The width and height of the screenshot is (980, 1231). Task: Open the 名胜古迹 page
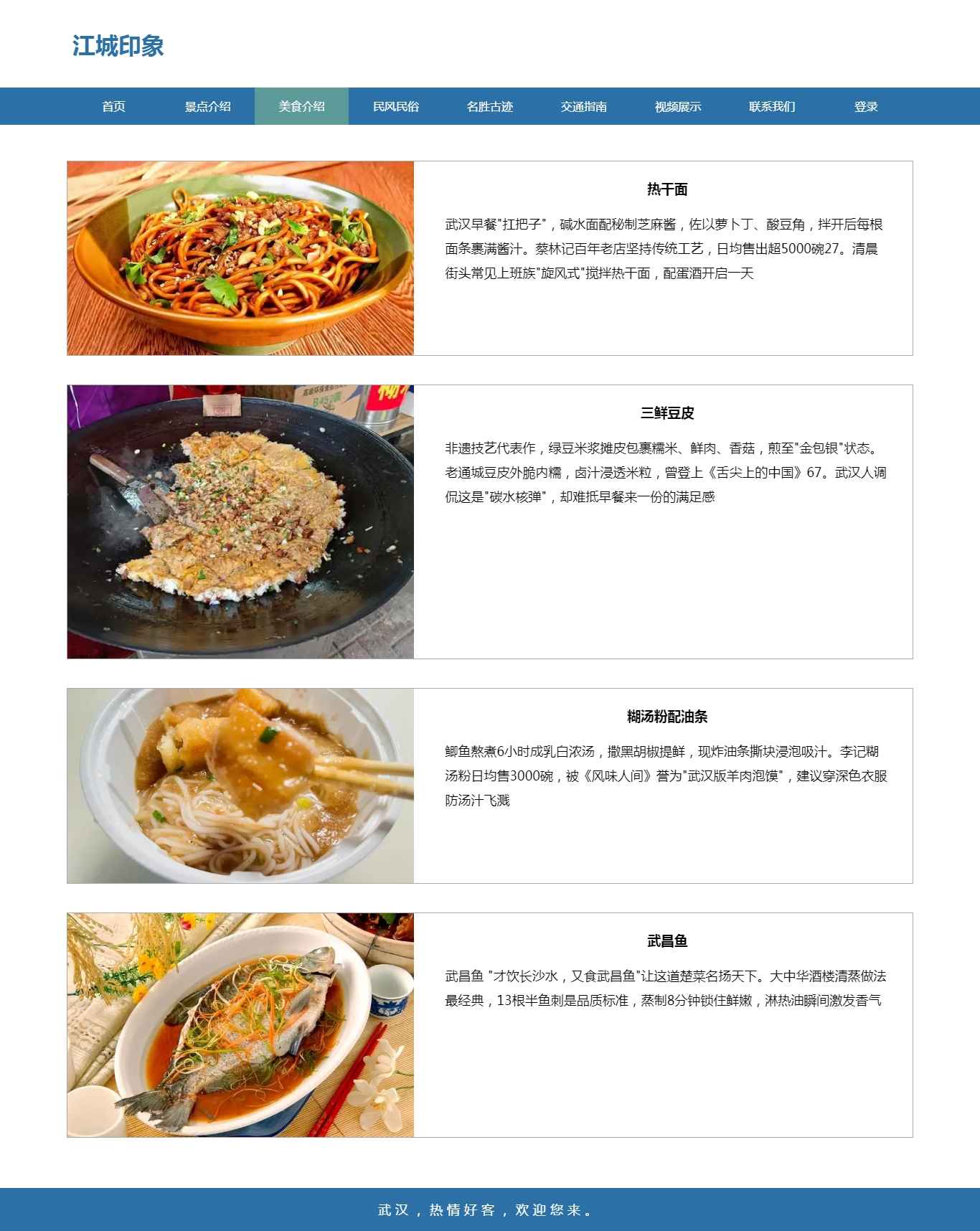[489, 106]
